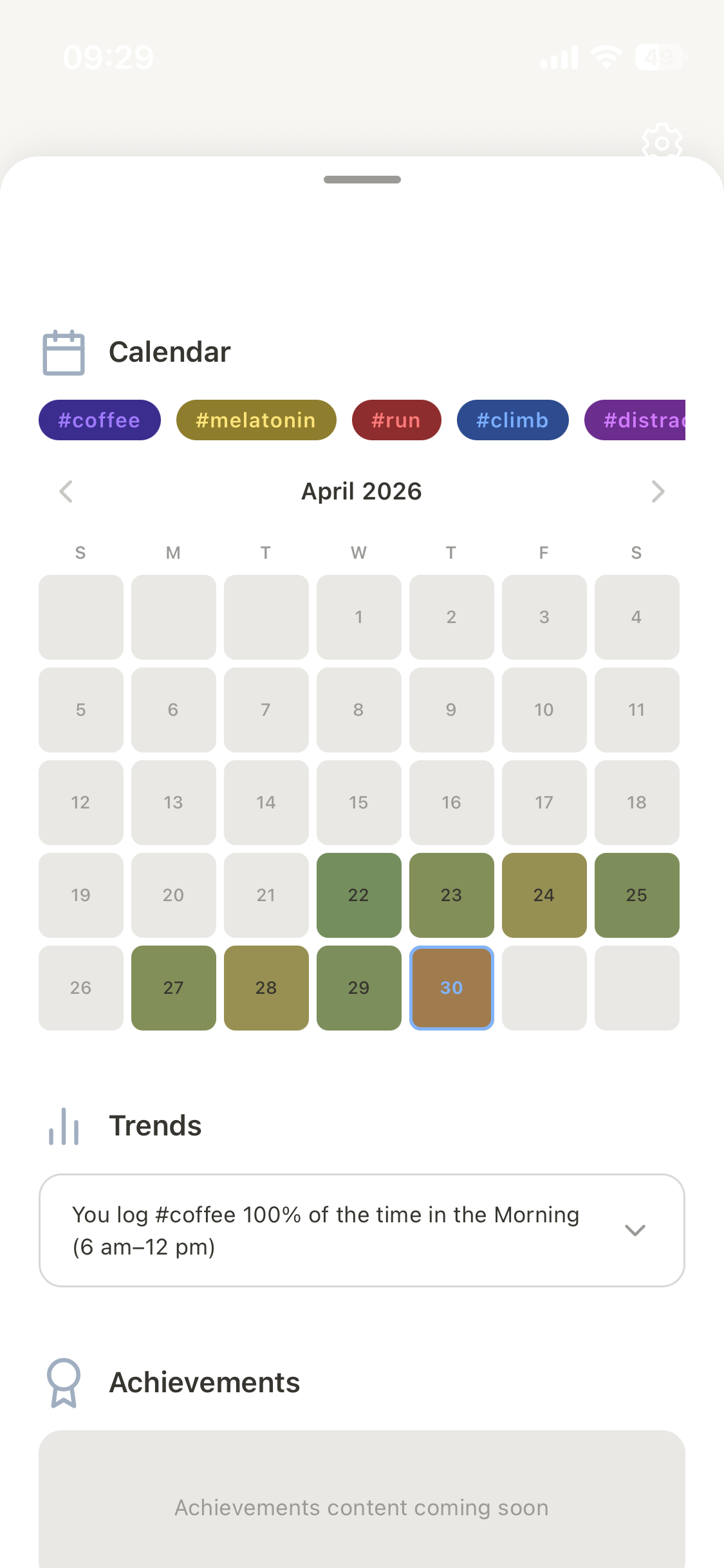Image resolution: width=724 pixels, height=1568 pixels.
Task: Filter calendar by #run tag
Action: pyautogui.click(x=396, y=420)
